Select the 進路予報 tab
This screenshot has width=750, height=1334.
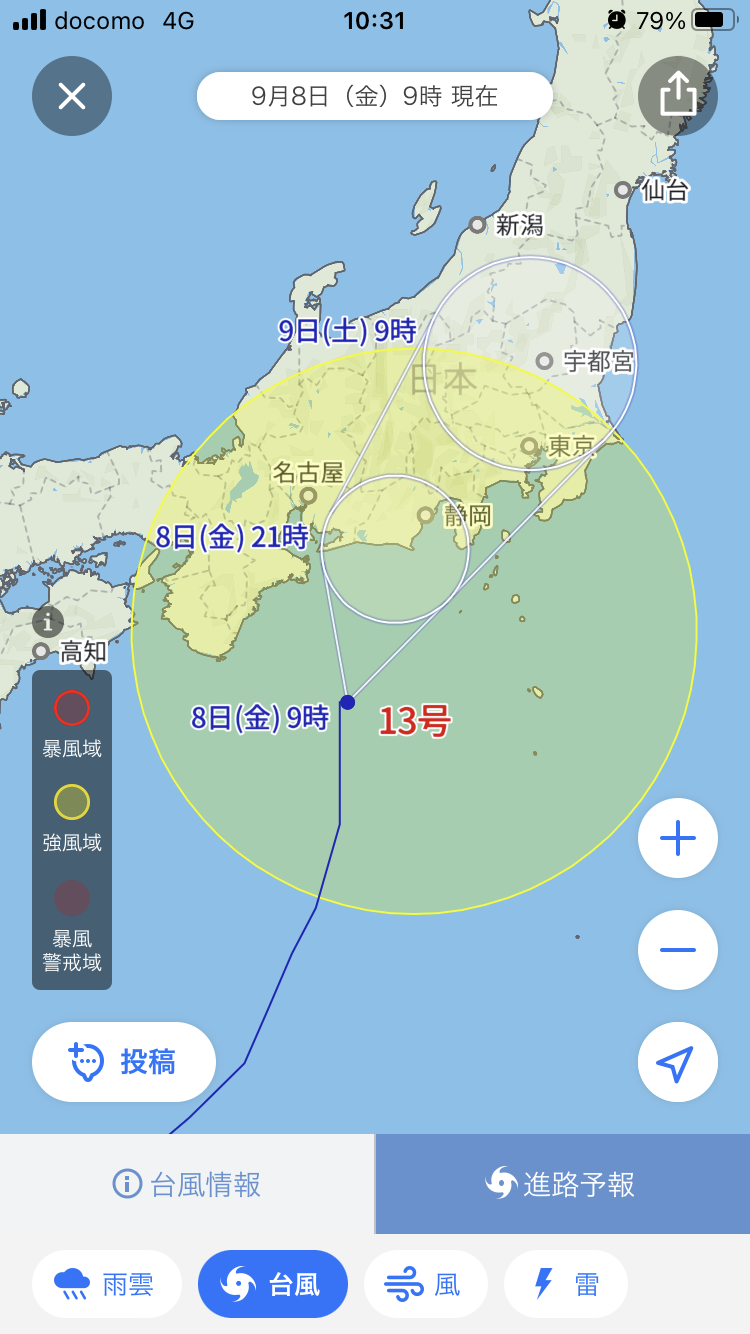pos(562,1184)
